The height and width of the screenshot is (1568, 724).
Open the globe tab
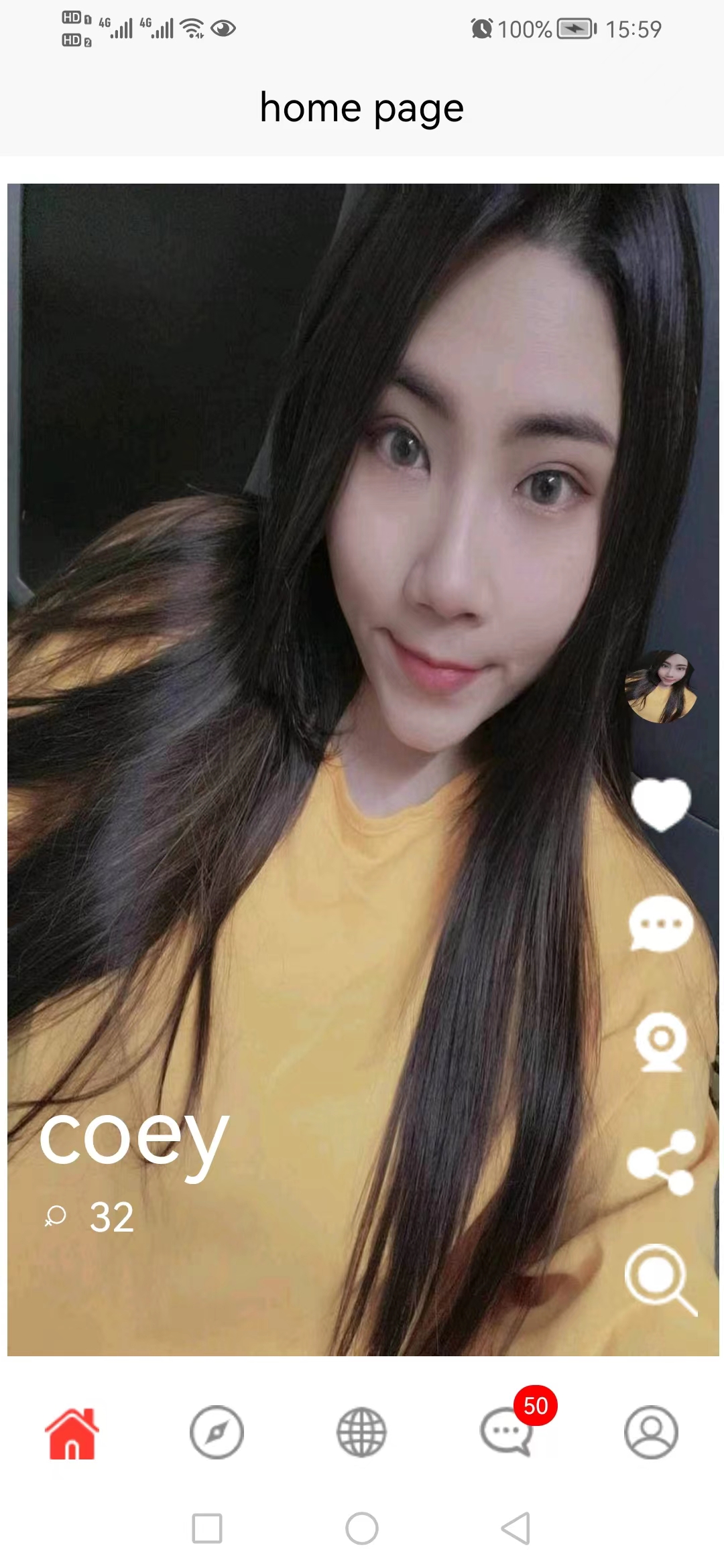361,1433
